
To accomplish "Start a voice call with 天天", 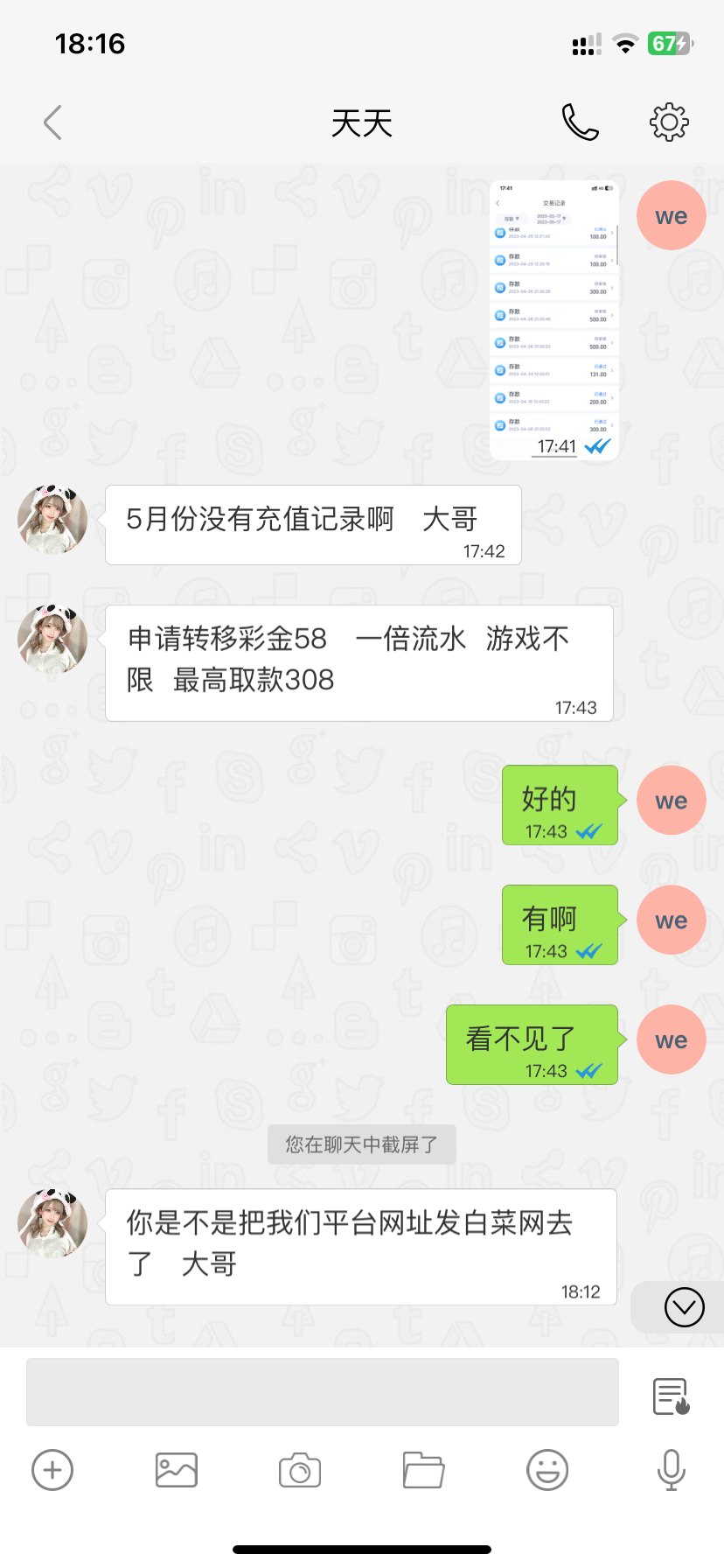I will 580,122.
